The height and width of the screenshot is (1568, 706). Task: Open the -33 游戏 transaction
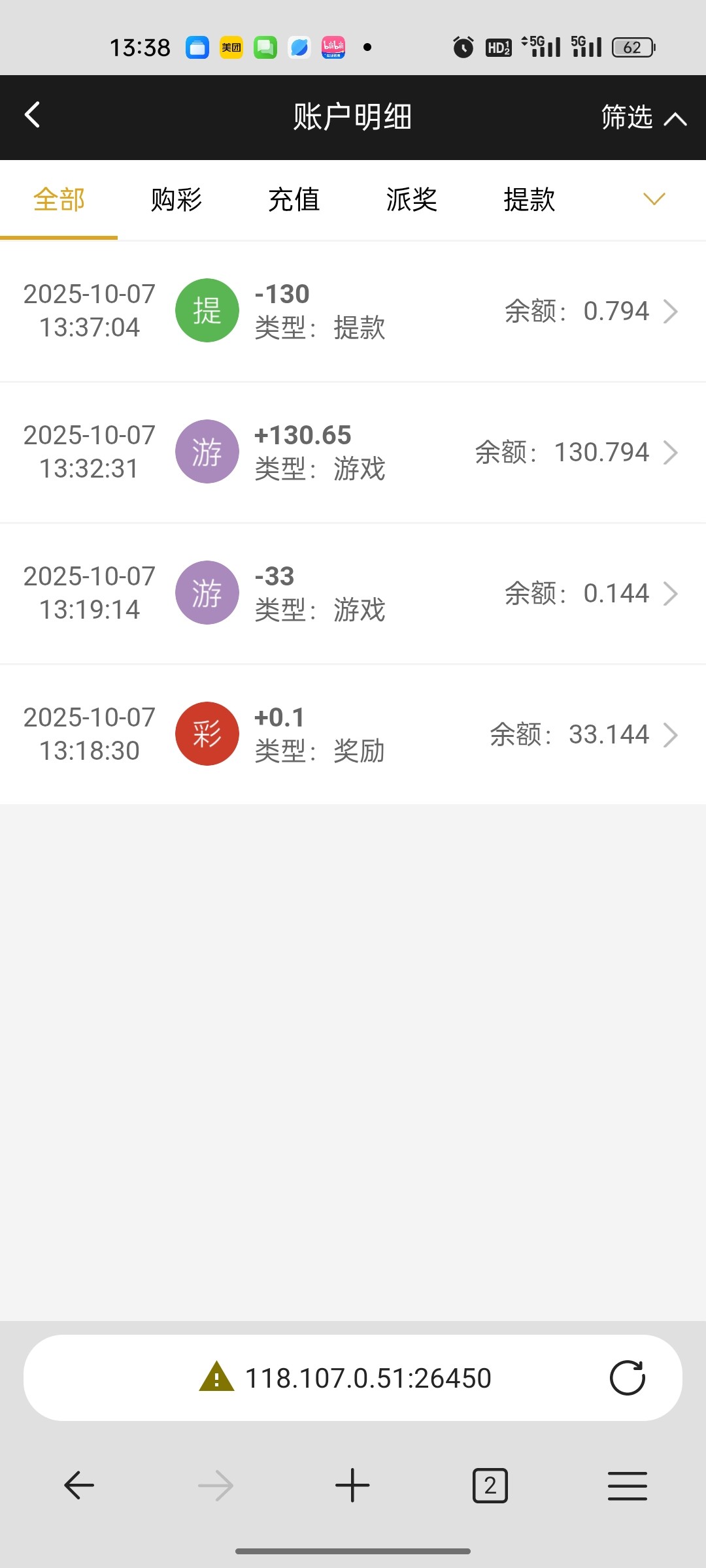[353, 593]
